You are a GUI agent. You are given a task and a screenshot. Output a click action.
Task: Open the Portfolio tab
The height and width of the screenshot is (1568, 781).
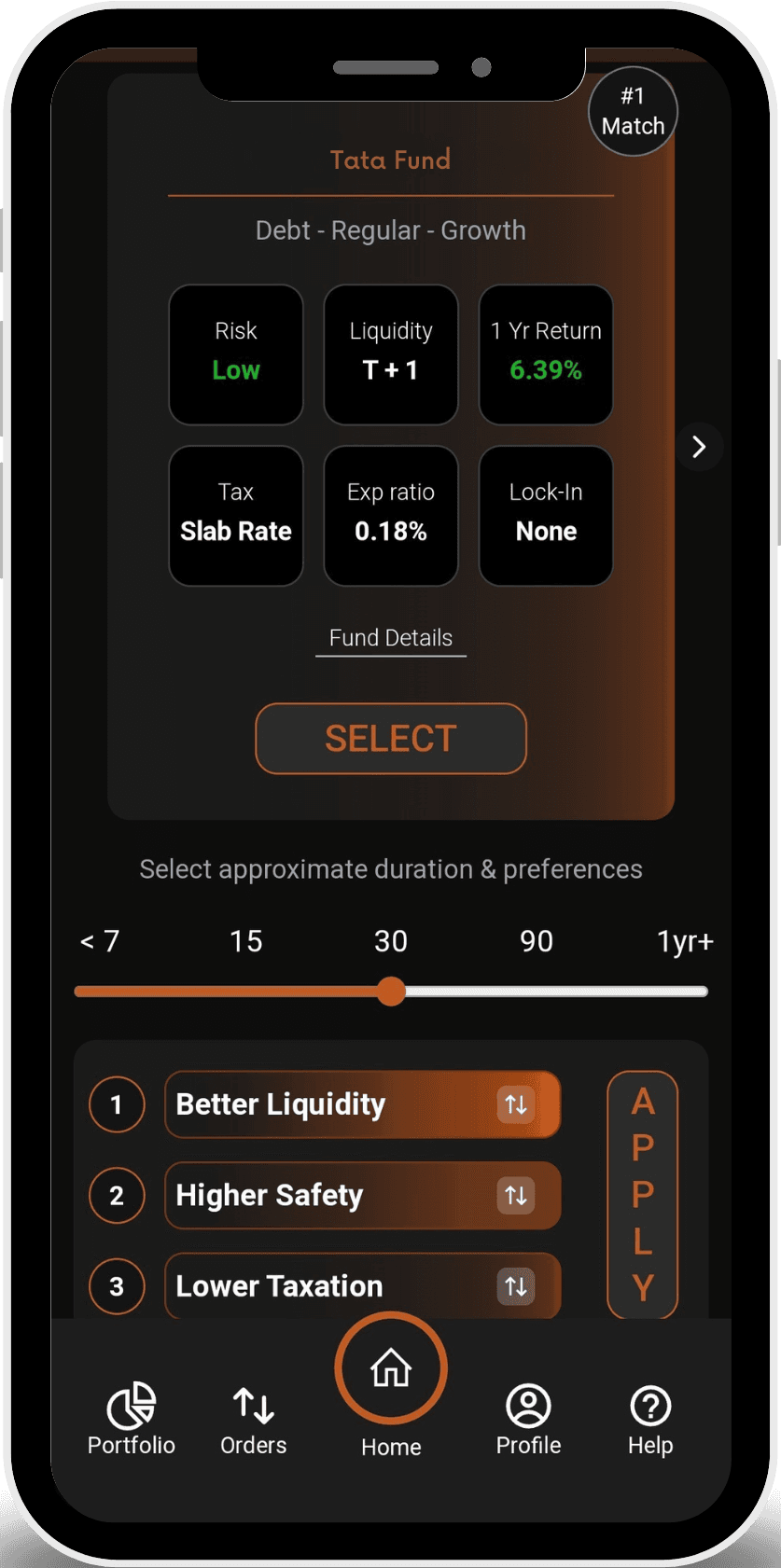click(x=132, y=1419)
